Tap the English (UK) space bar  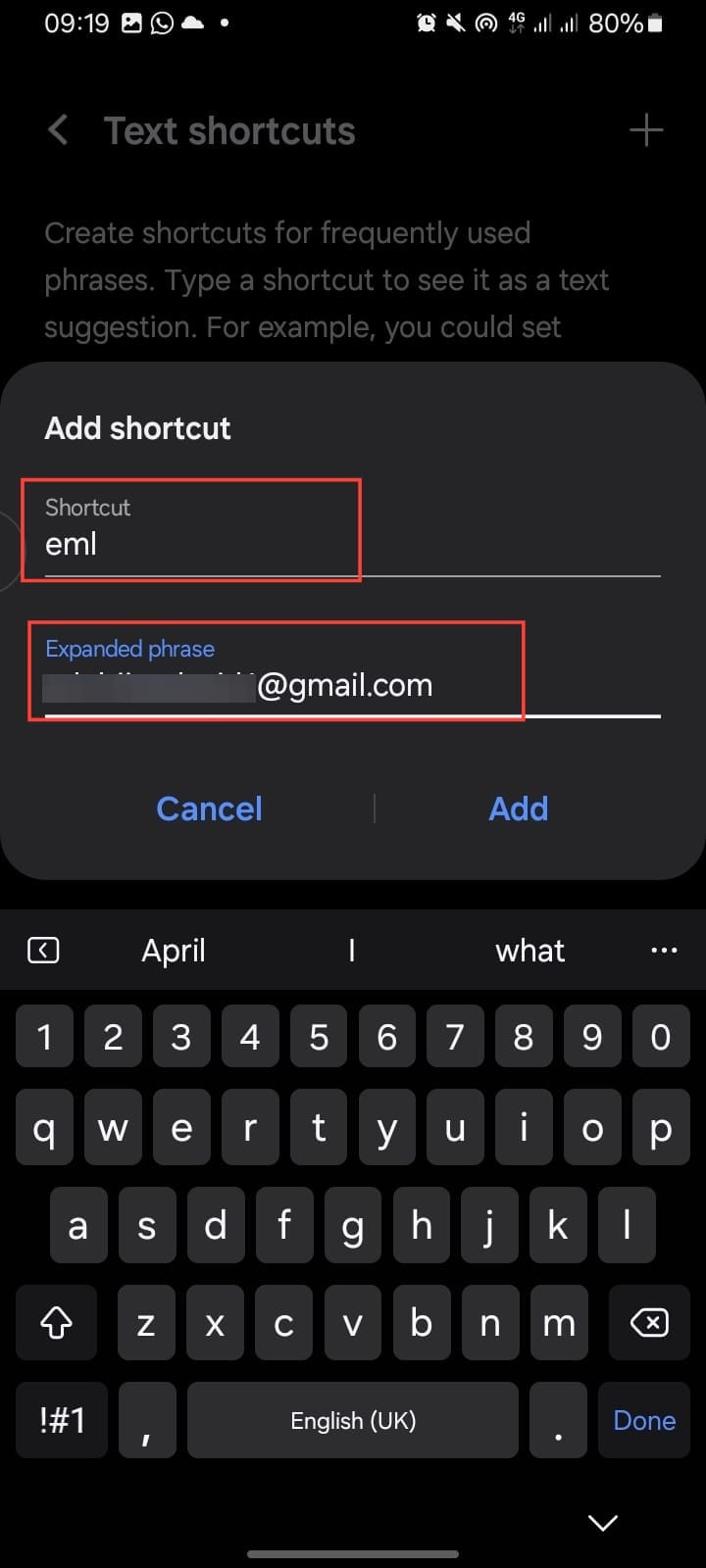point(353,1420)
